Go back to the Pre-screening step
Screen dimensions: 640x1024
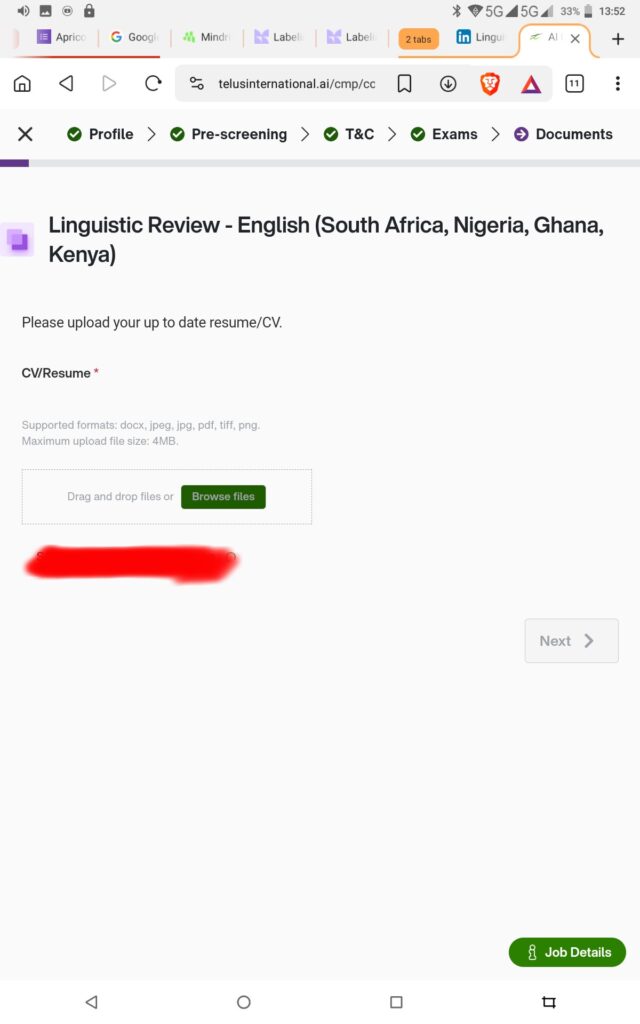click(x=228, y=134)
